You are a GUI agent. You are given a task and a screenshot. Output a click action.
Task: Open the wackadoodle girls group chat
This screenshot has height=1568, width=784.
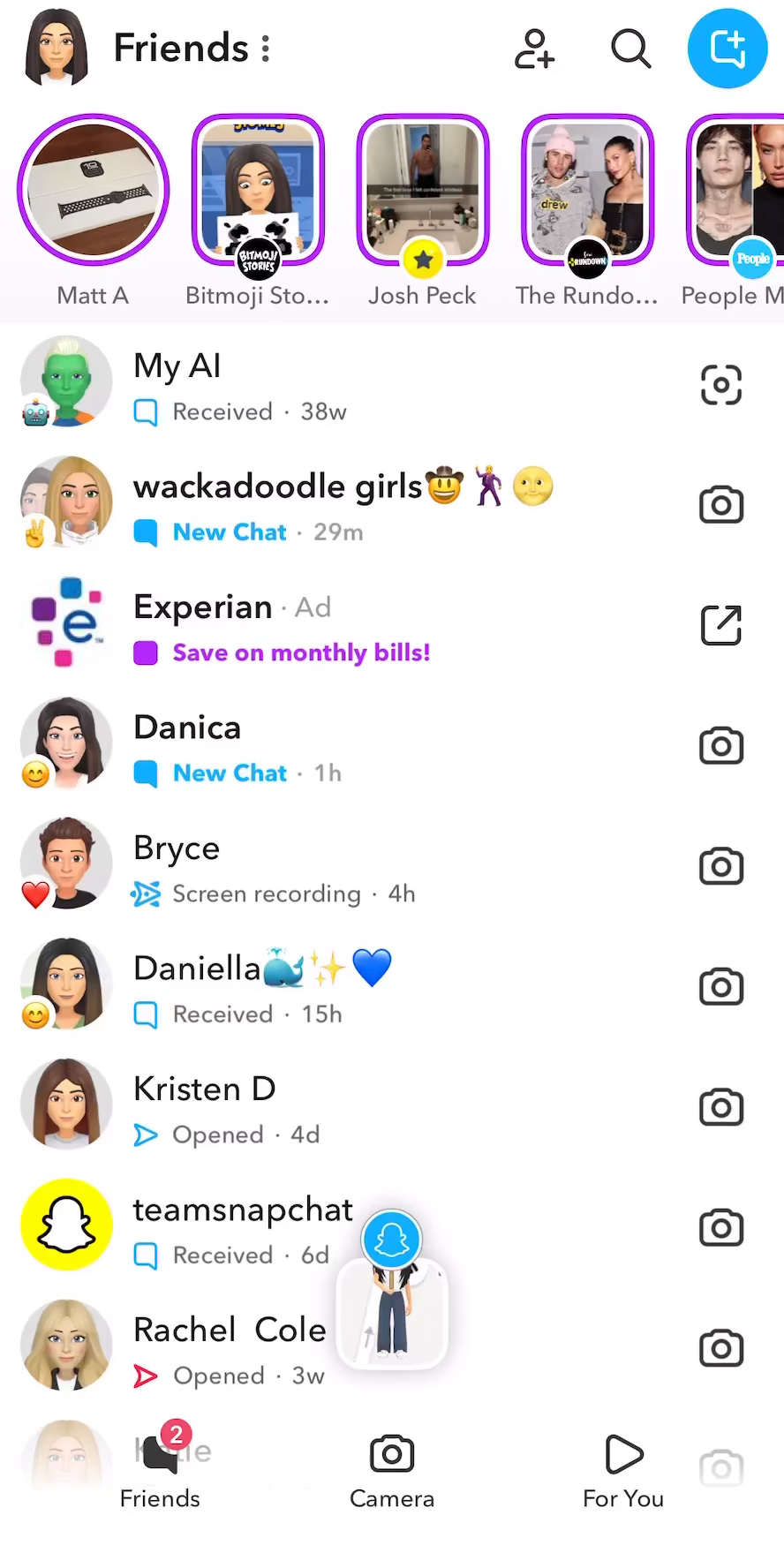pyautogui.click(x=353, y=506)
